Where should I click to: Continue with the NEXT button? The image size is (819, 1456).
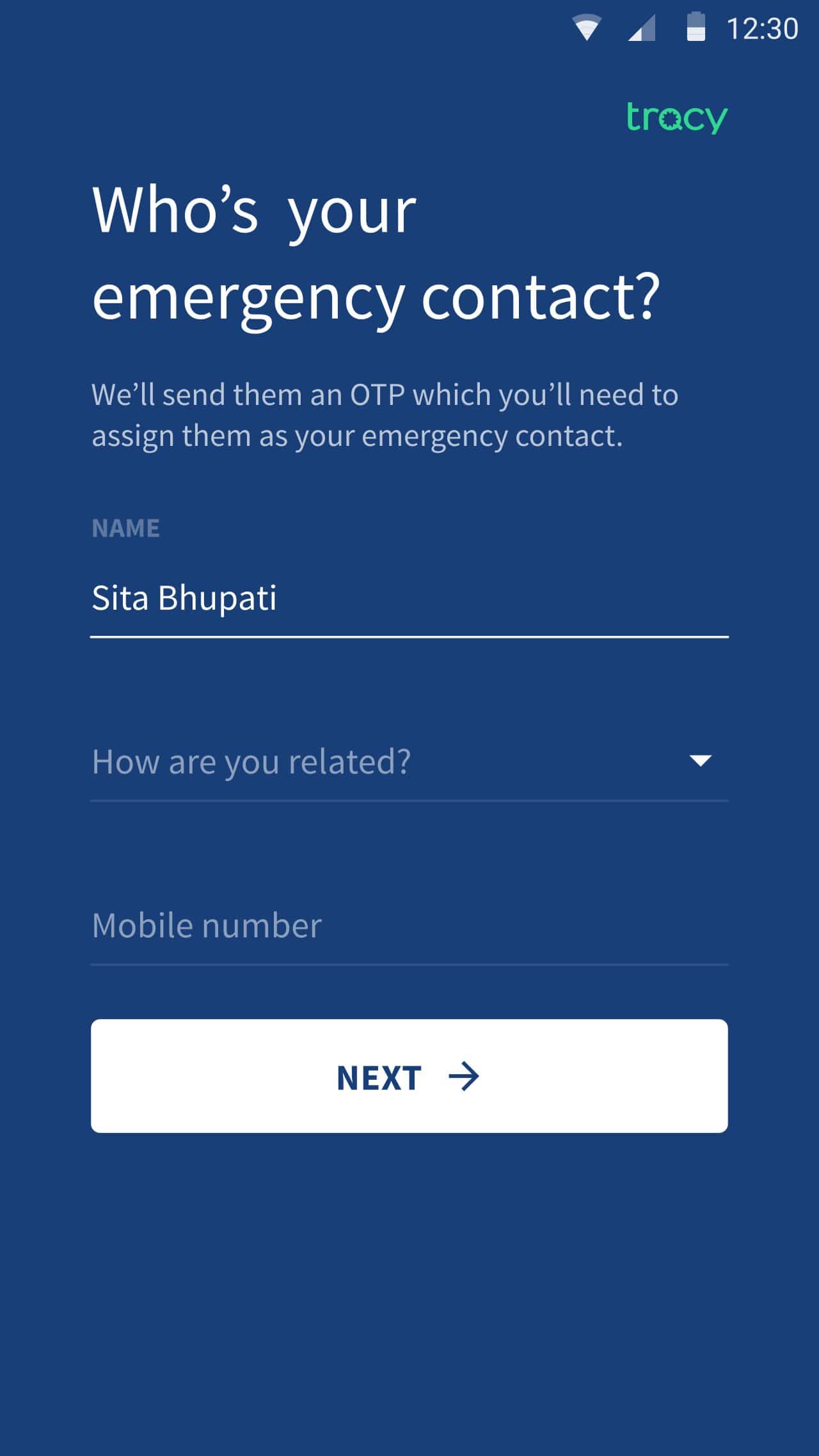pos(408,1076)
